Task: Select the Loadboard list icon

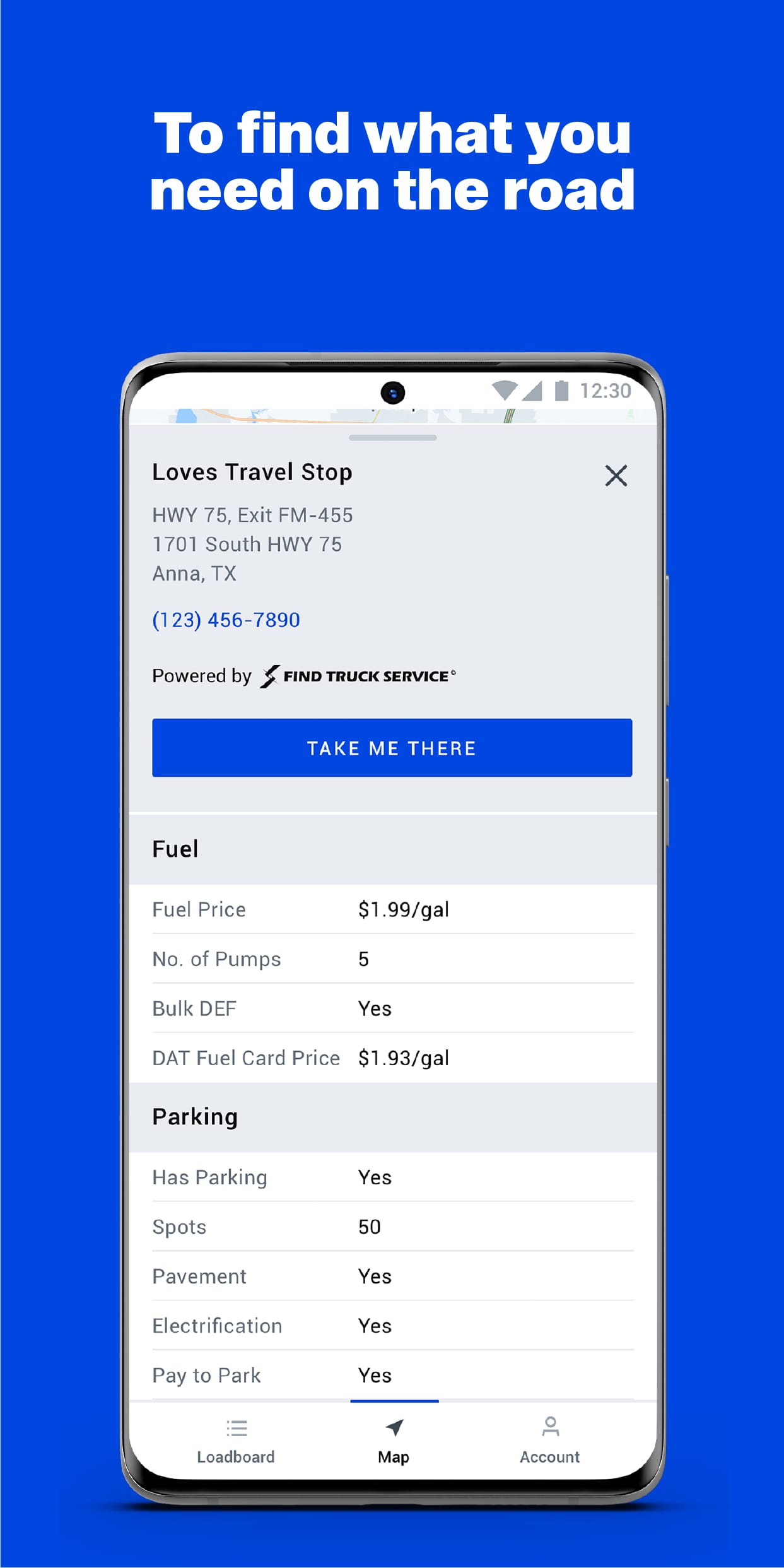Action: point(236,1428)
